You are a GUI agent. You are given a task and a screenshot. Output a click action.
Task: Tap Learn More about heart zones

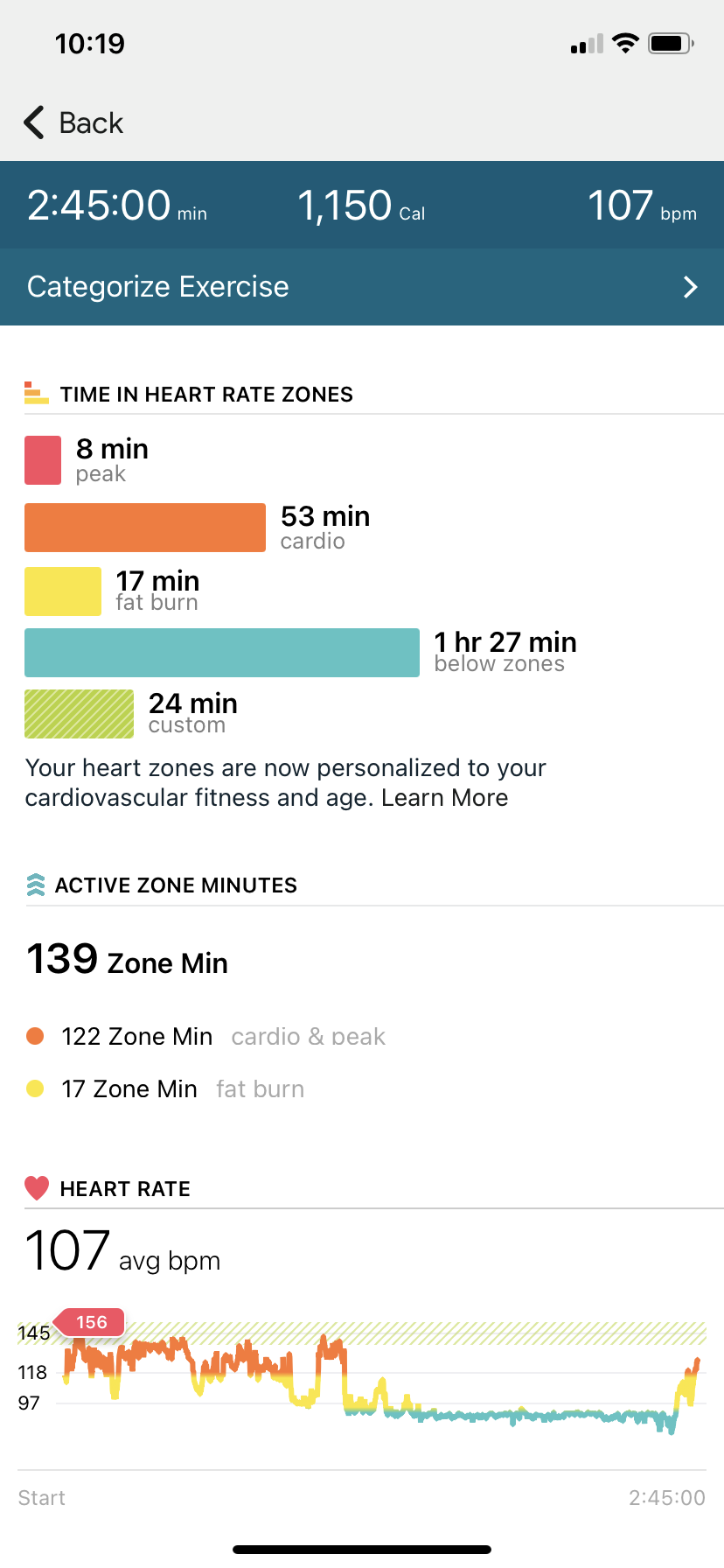[444, 798]
